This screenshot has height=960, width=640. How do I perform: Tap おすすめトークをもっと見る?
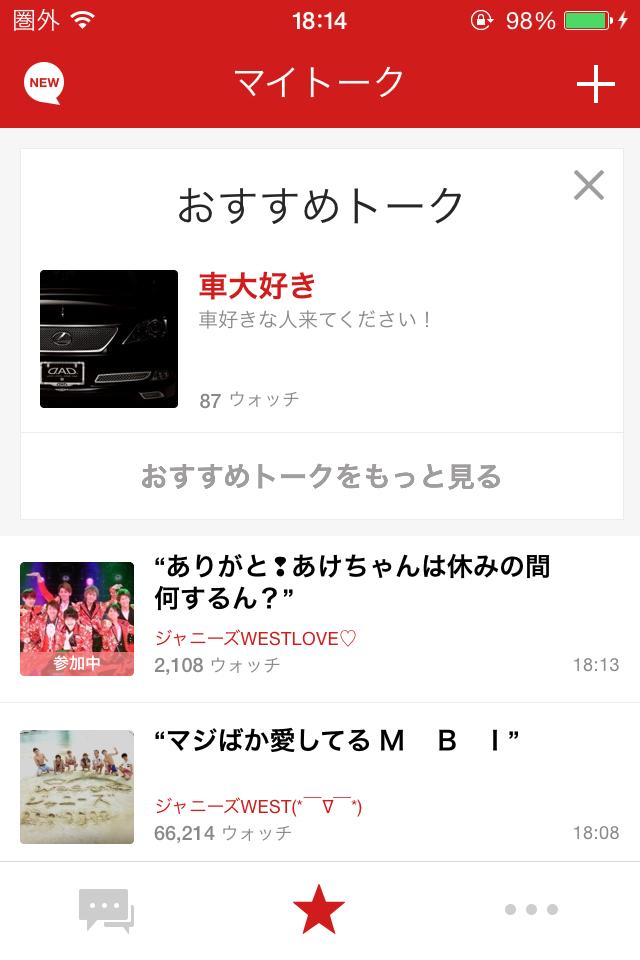pyautogui.click(x=321, y=476)
